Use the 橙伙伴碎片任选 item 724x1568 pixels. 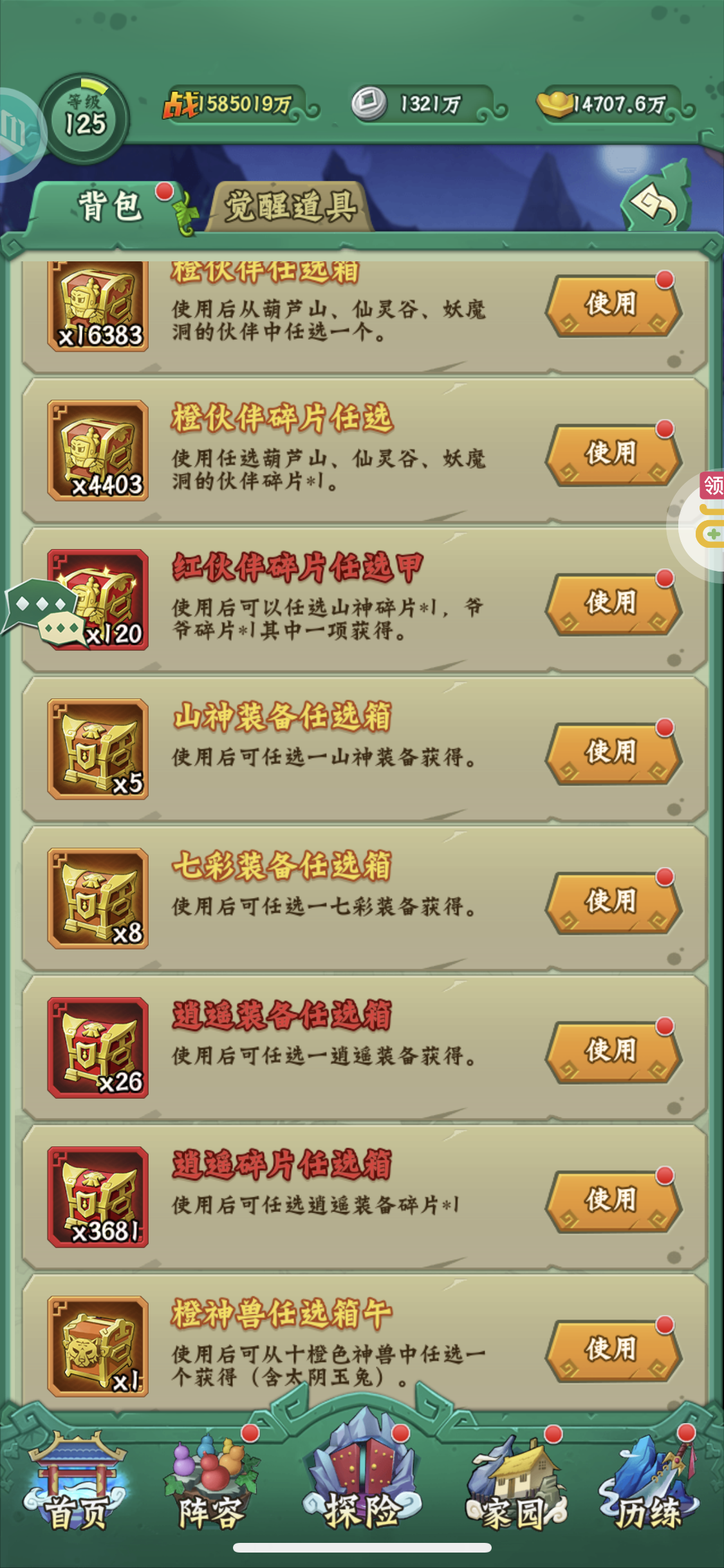tap(613, 453)
